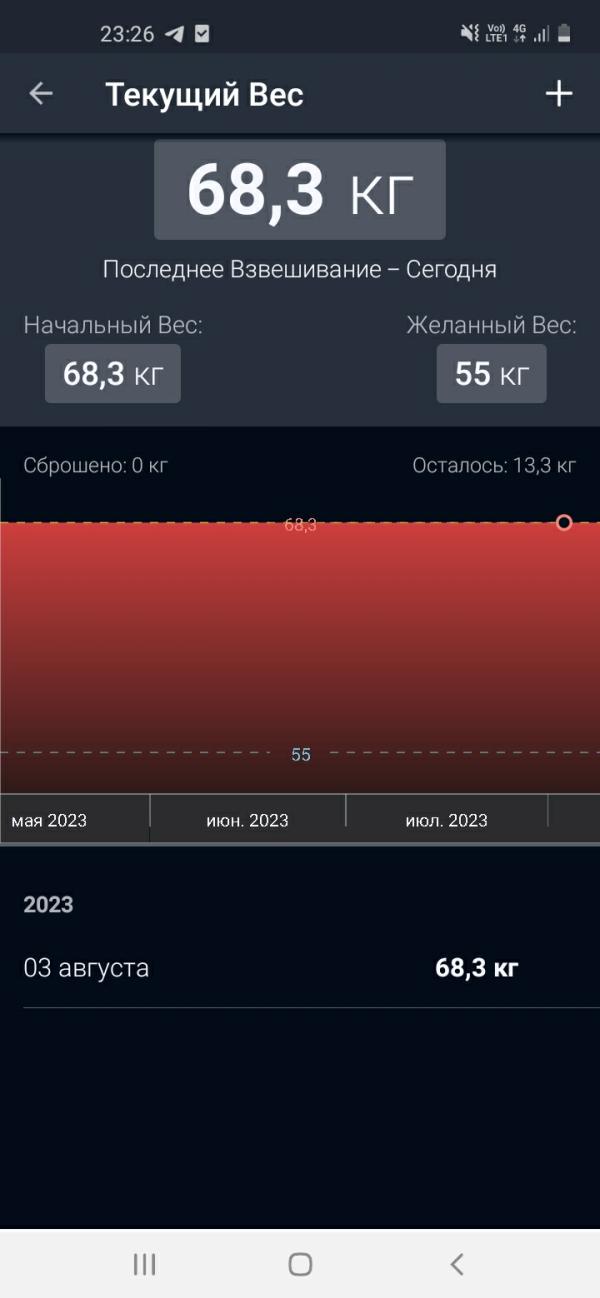This screenshot has width=600, height=1298.
Task: Change the Желанный Вес 55 кг value
Action: point(491,374)
